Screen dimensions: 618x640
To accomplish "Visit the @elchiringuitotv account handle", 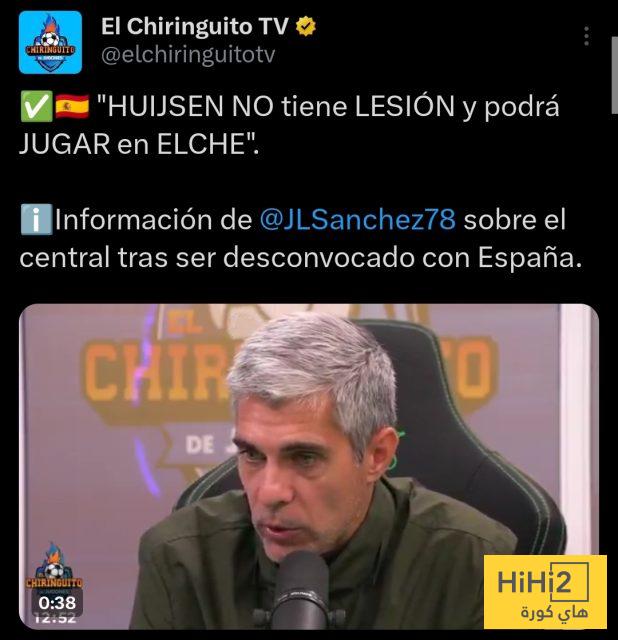I will [x=188, y=55].
